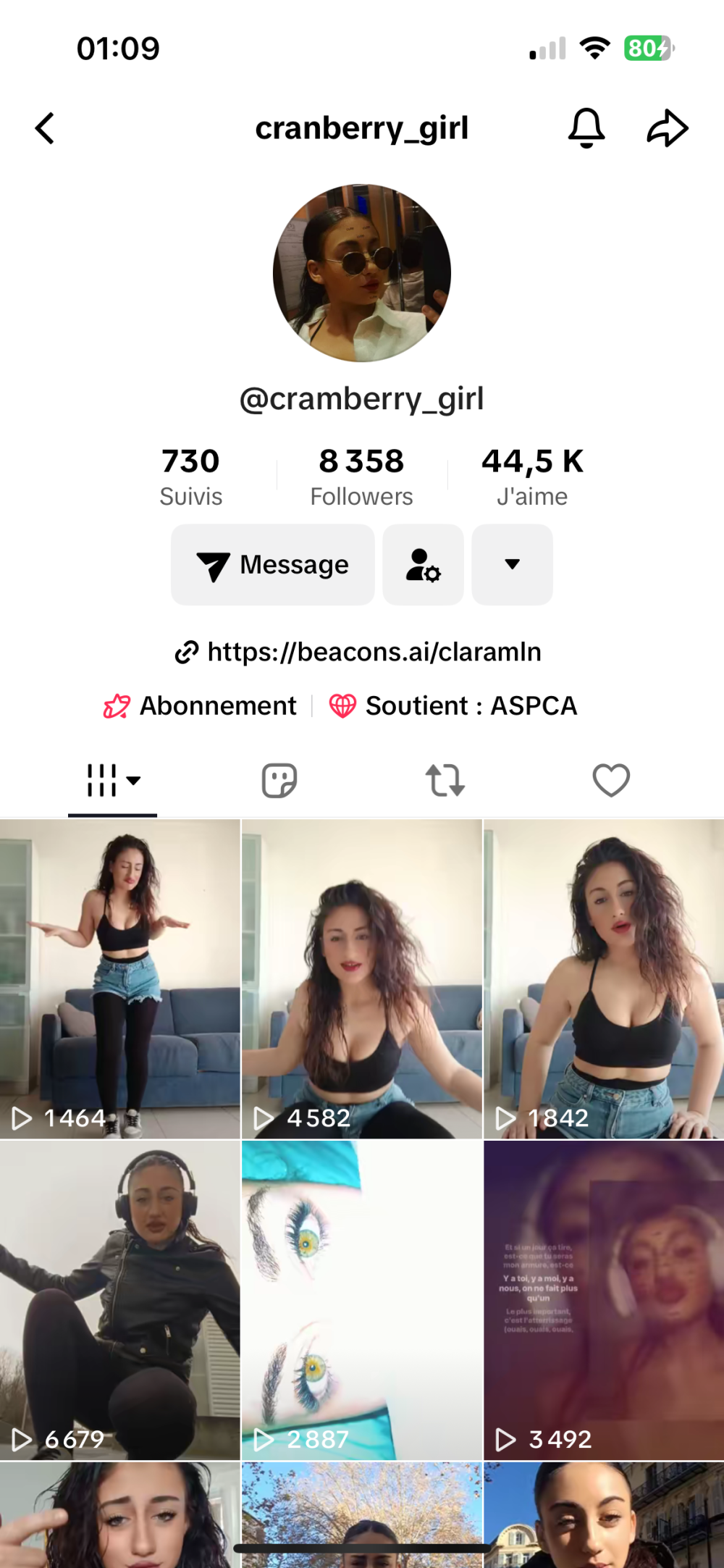View the 730 Suivis list

(x=190, y=476)
